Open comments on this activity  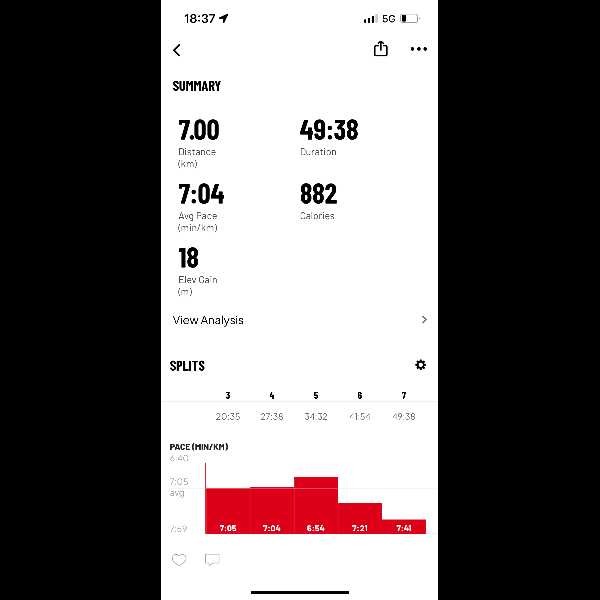point(212,560)
